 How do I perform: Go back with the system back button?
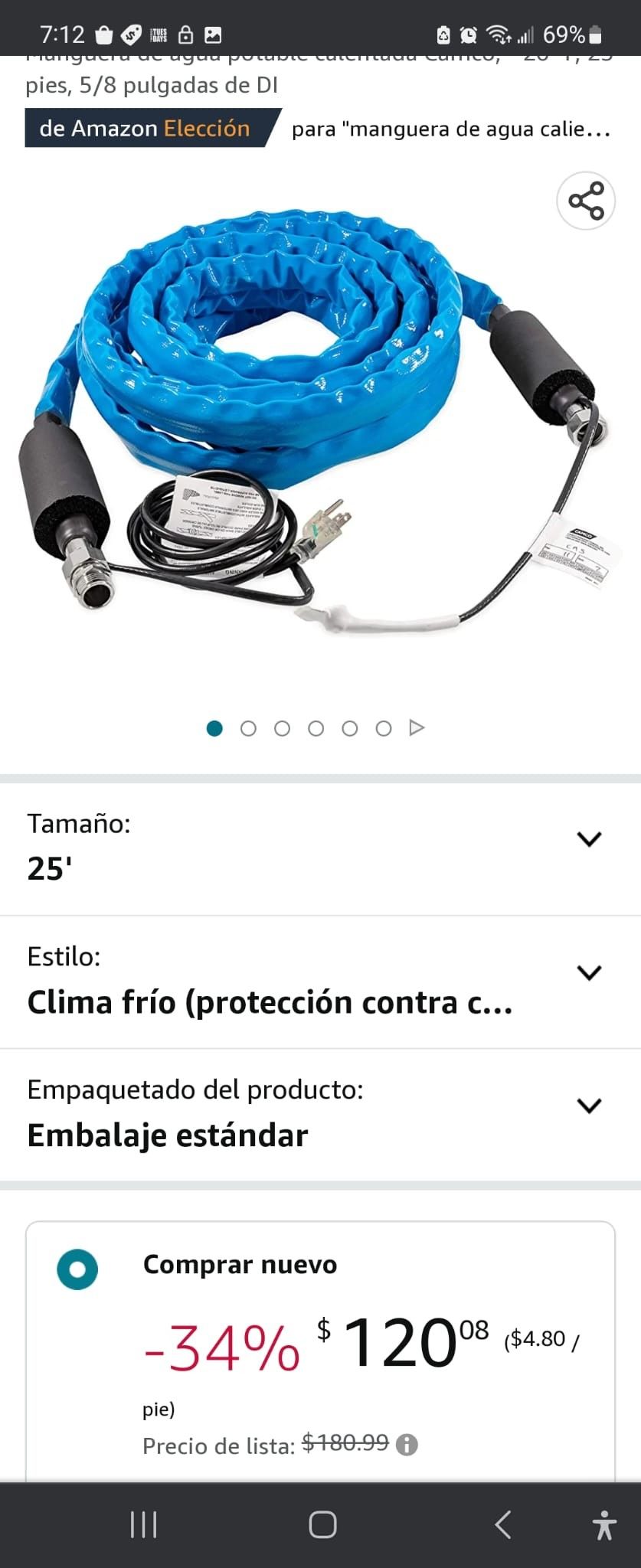tap(502, 1524)
